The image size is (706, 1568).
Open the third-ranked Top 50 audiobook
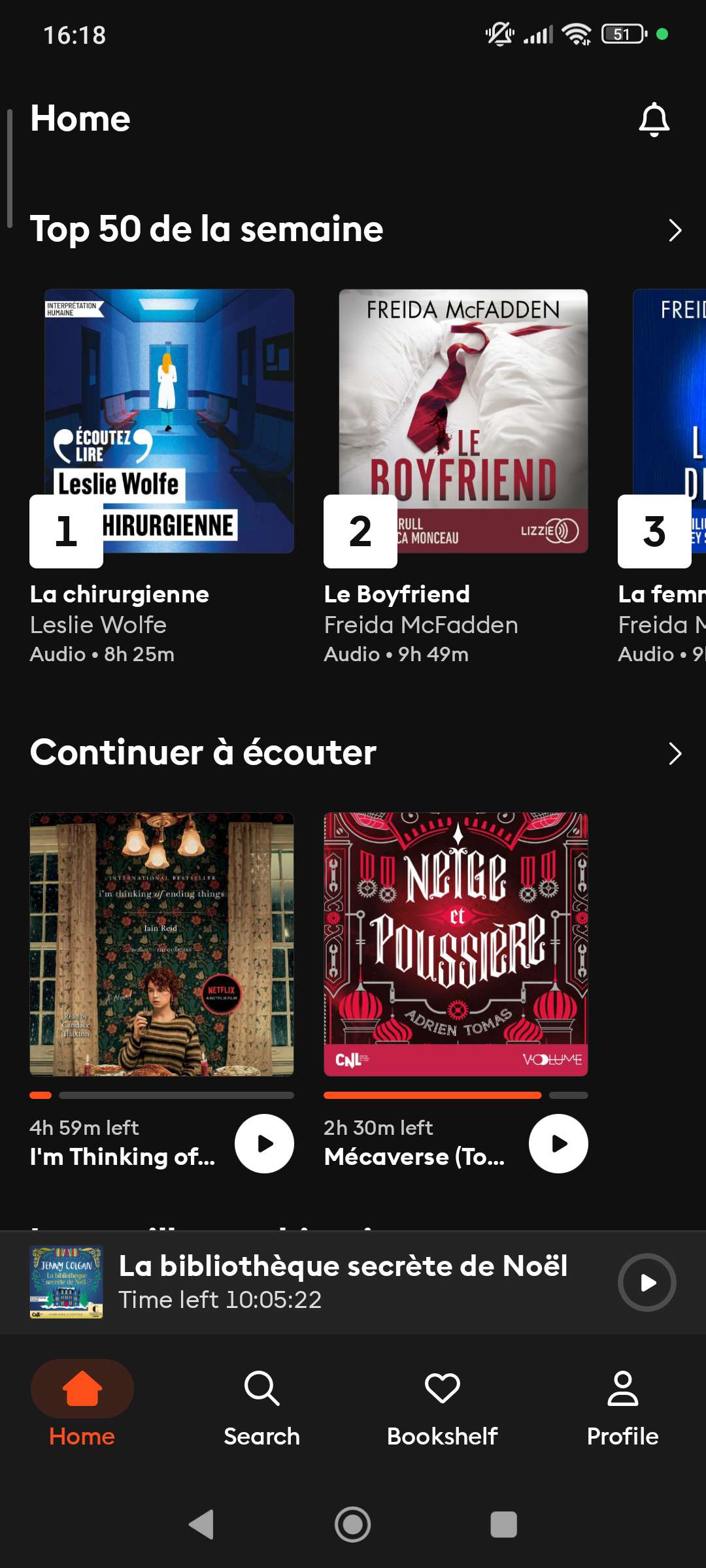669,421
